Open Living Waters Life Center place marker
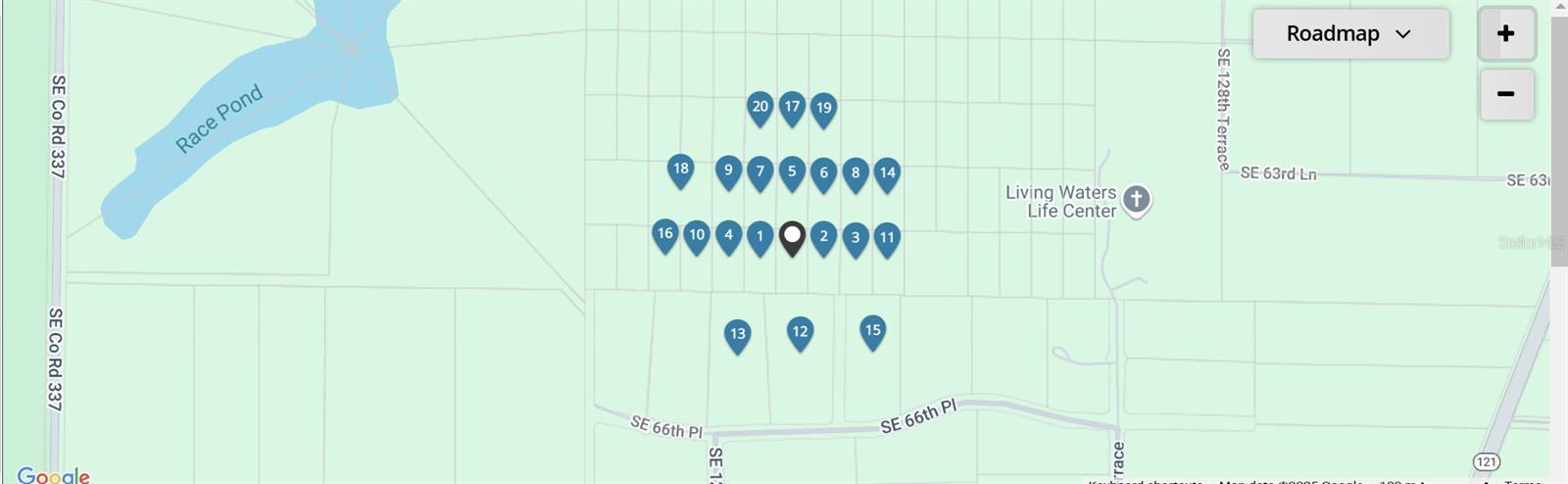 pos(1136,200)
